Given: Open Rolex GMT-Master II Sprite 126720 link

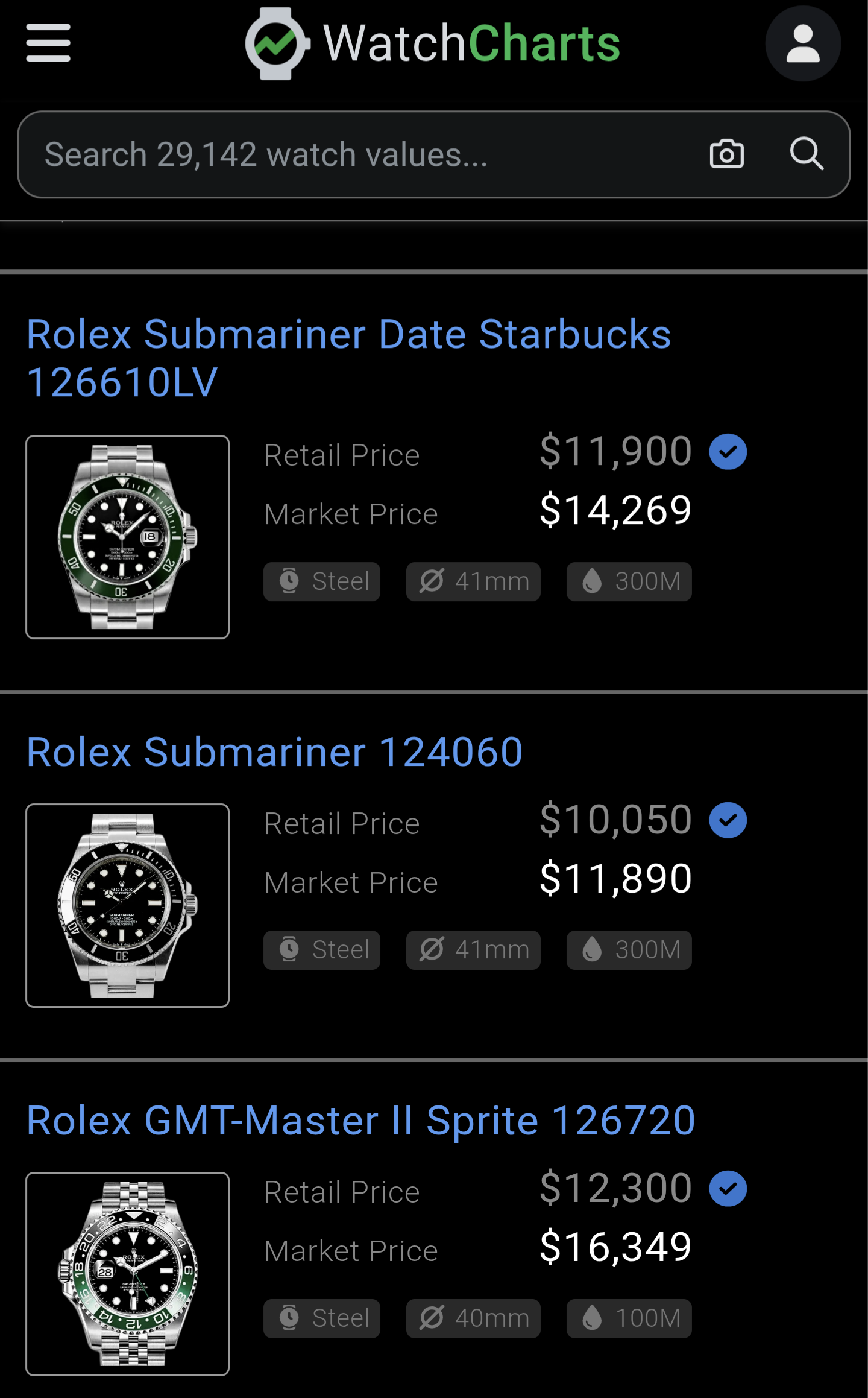Looking at the screenshot, I should tap(360, 1121).
